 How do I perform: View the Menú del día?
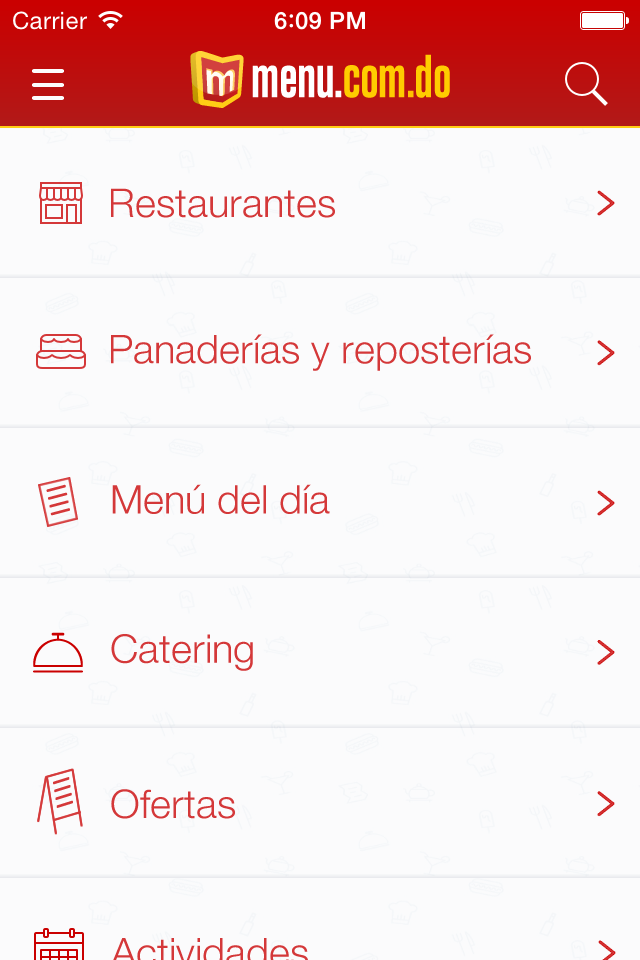[x=320, y=502]
